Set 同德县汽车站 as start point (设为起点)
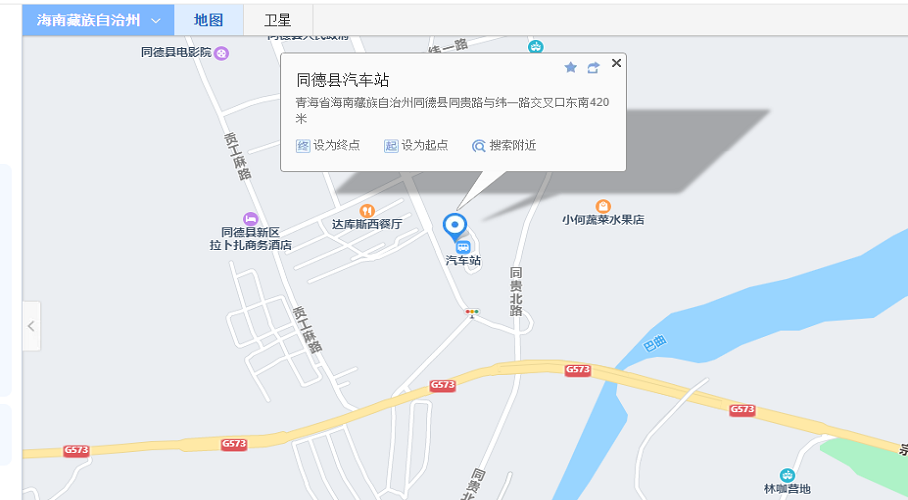908x500 pixels. tap(416, 146)
